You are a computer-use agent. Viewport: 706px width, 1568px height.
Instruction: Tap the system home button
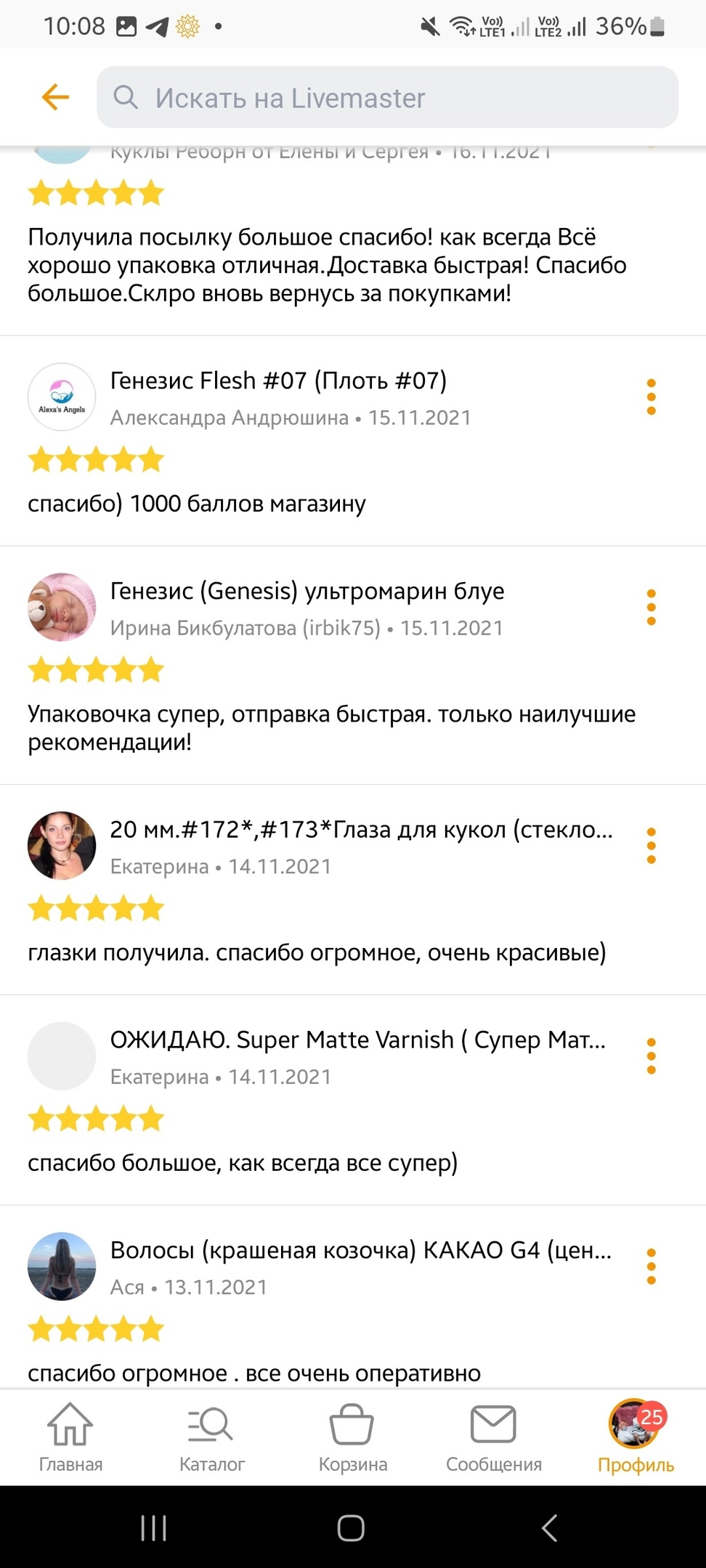(x=351, y=1527)
